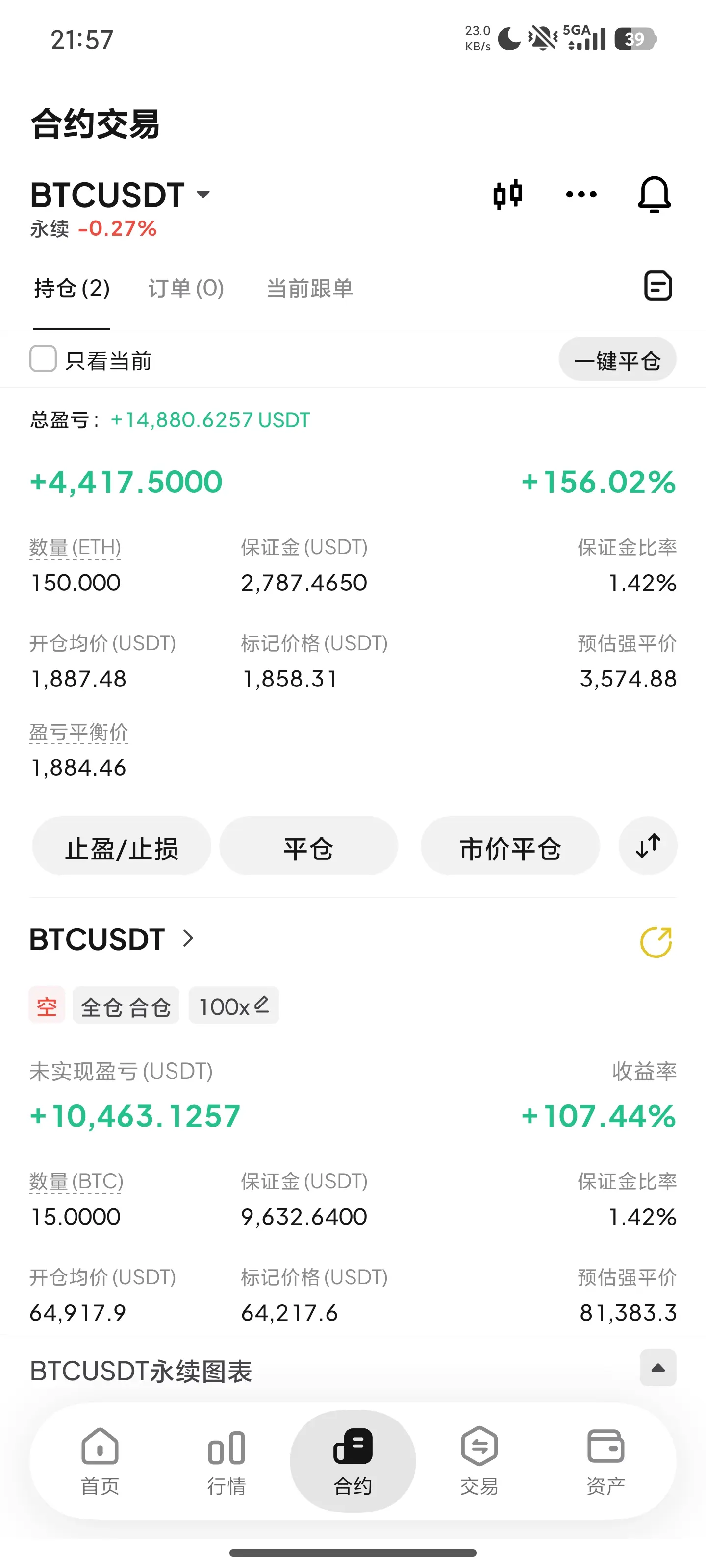Open the price alert bell
Screen dimensions: 706x1568
coord(654,195)
